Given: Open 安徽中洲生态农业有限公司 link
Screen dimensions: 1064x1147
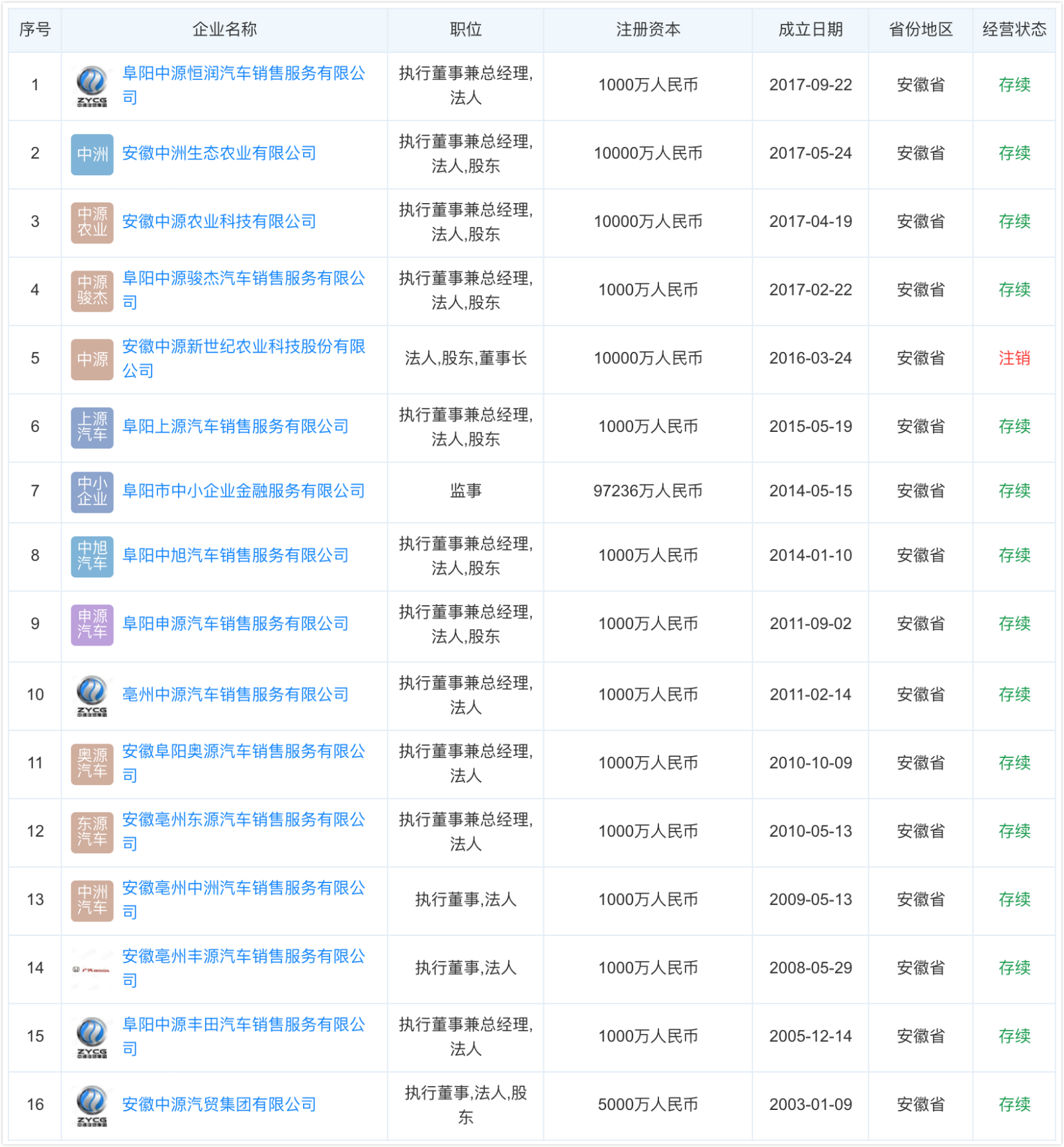Looking at the screenshot, I should [x=219, y=153].
